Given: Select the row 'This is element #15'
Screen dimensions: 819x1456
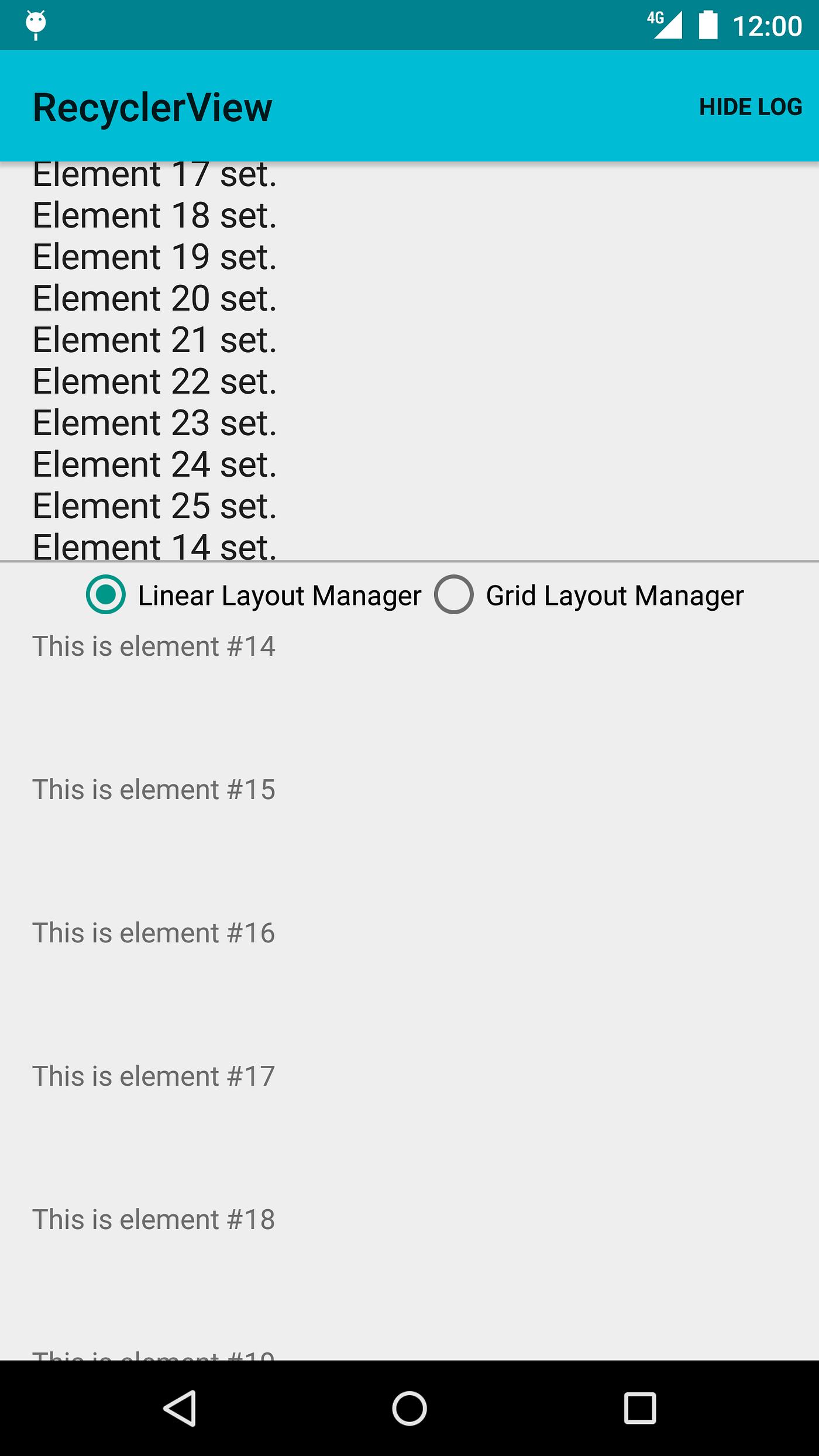Looking at the screenshot, I should pos(154,789).
